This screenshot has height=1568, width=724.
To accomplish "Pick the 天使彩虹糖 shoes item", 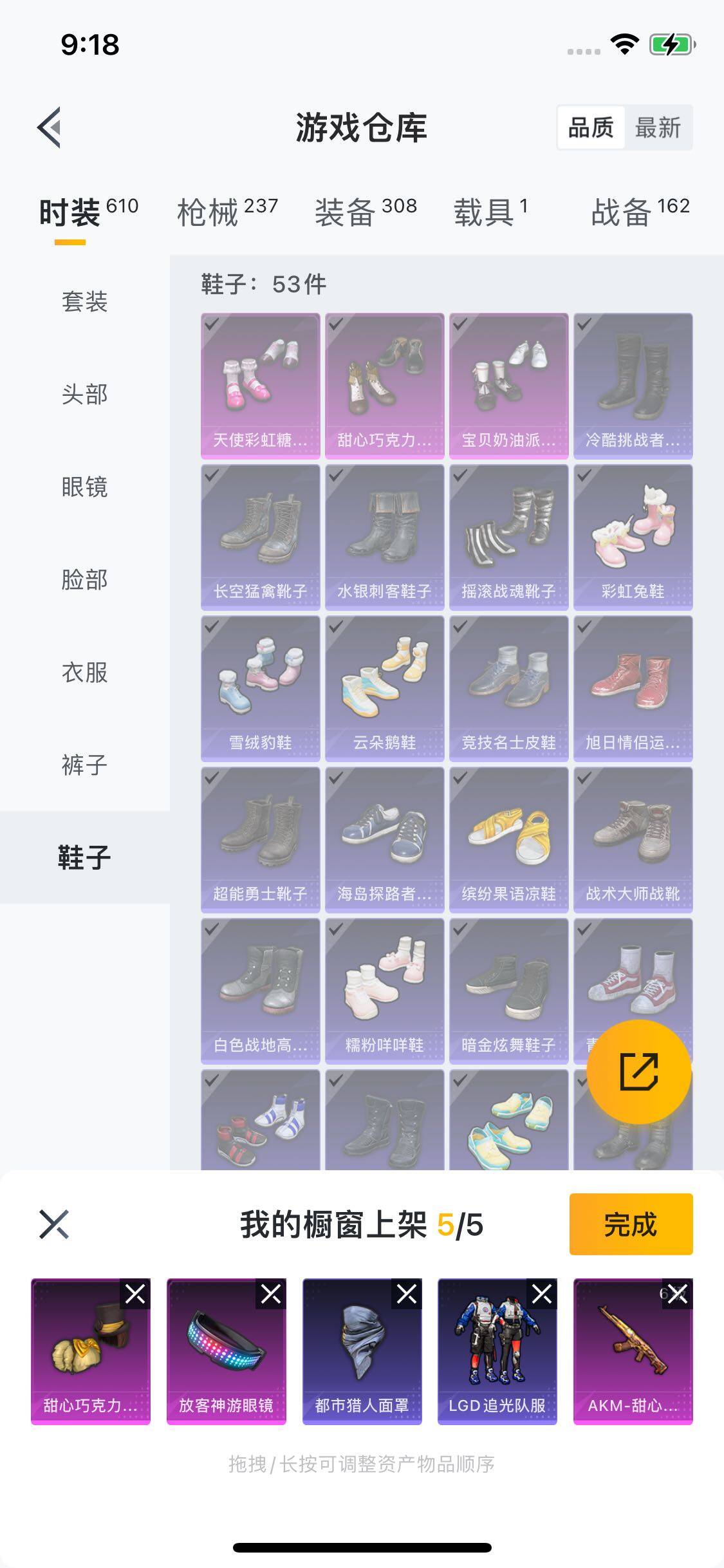I will 260,385.
